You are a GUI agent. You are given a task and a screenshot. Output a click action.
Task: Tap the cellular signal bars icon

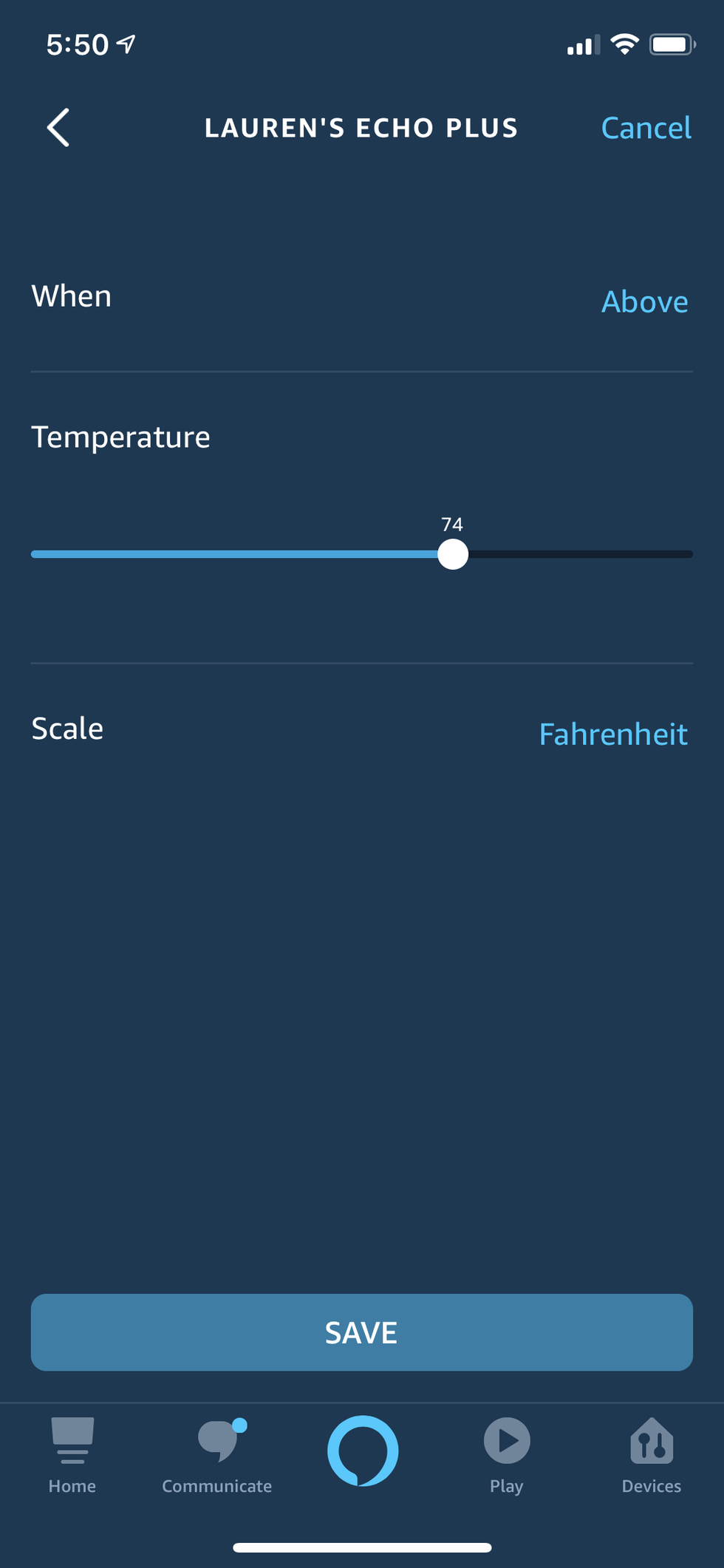point(583,46)
